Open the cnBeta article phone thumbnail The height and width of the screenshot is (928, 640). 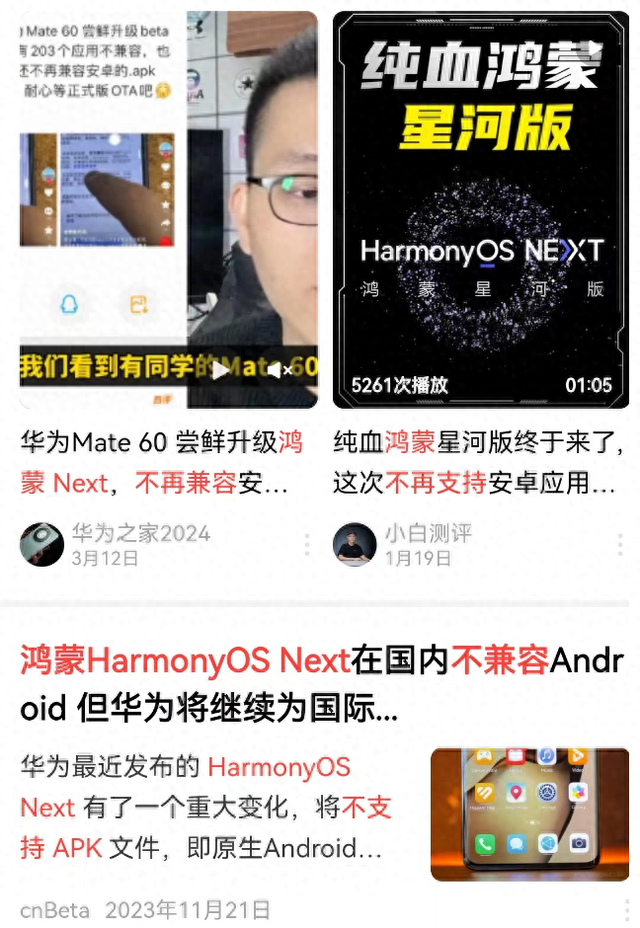click(529, 814)
